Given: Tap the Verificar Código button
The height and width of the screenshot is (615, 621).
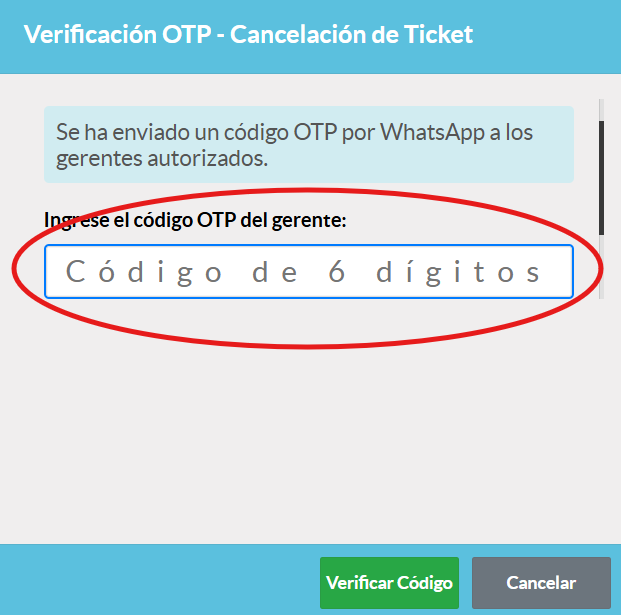Looking at the screenshot, I should tap(389, 583).
